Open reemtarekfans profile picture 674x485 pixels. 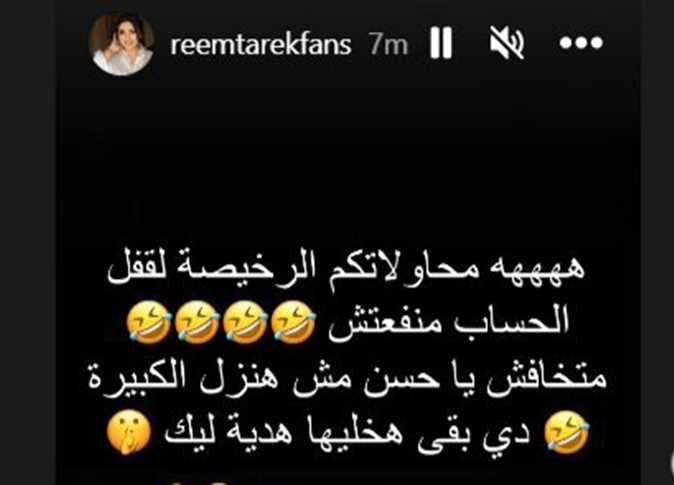[122, 44]
